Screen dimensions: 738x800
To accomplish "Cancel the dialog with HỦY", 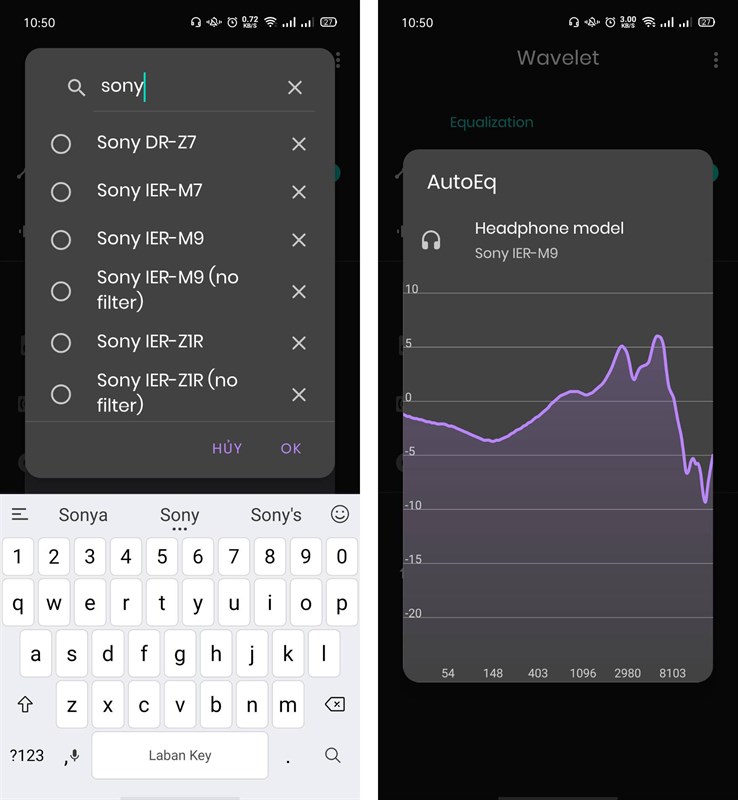I will click(x=227, y=448).
